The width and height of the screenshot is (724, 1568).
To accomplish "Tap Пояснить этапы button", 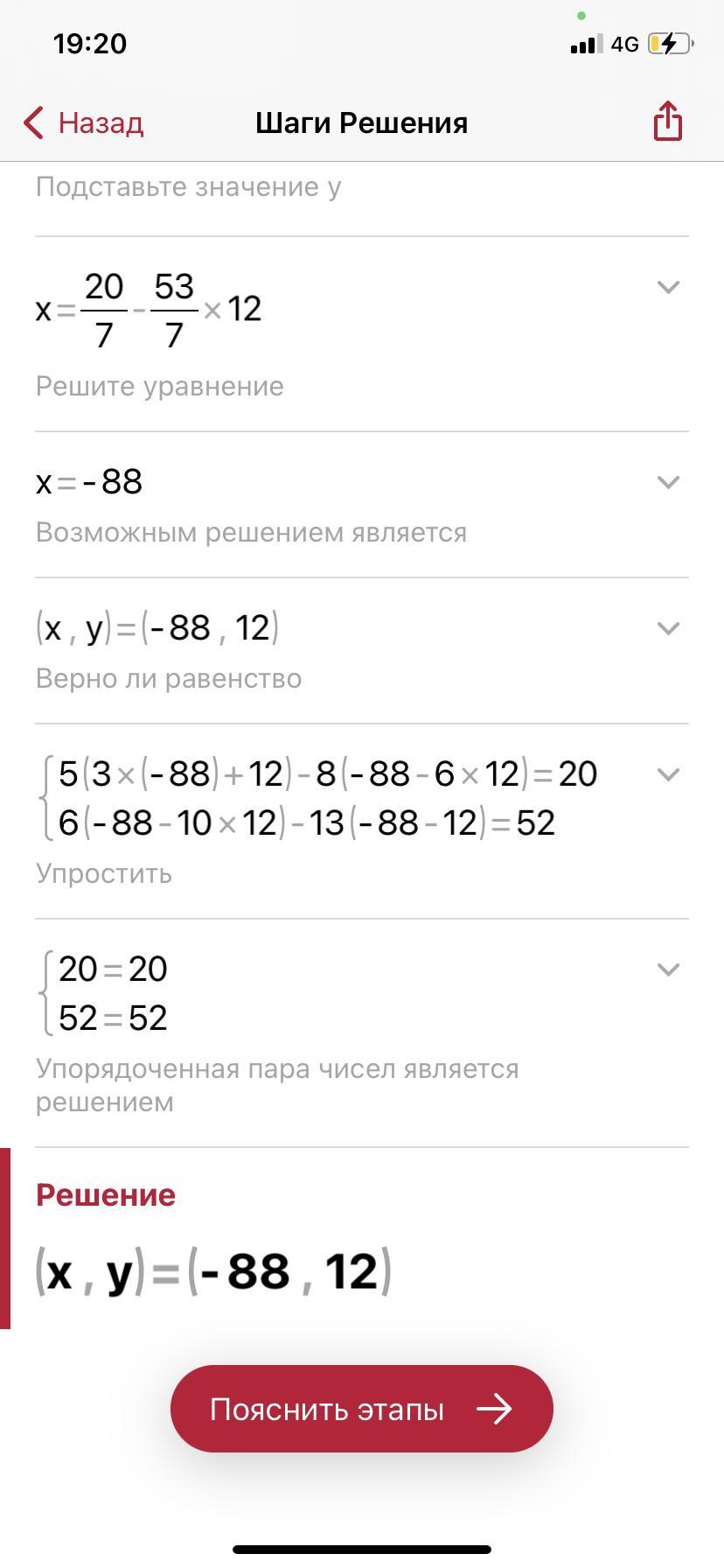I will [362, 1409].
